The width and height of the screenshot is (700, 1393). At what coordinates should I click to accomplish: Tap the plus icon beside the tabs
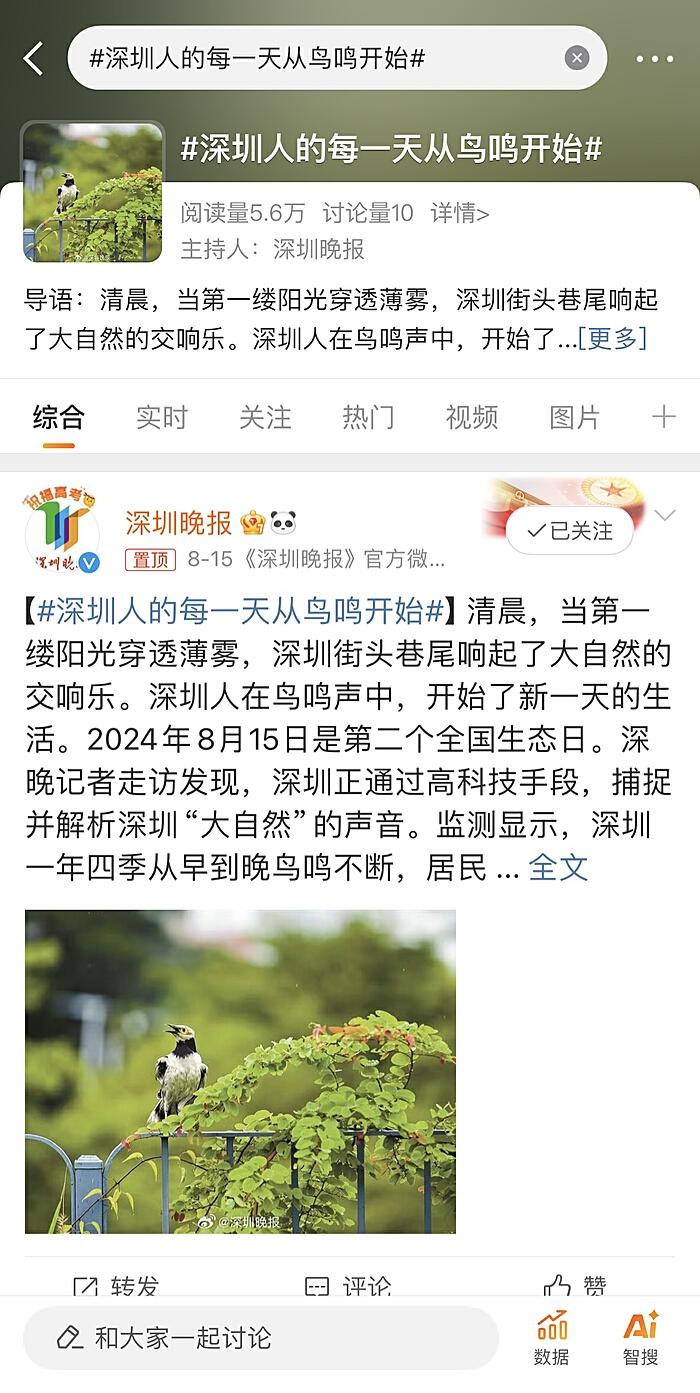[664, 417]
